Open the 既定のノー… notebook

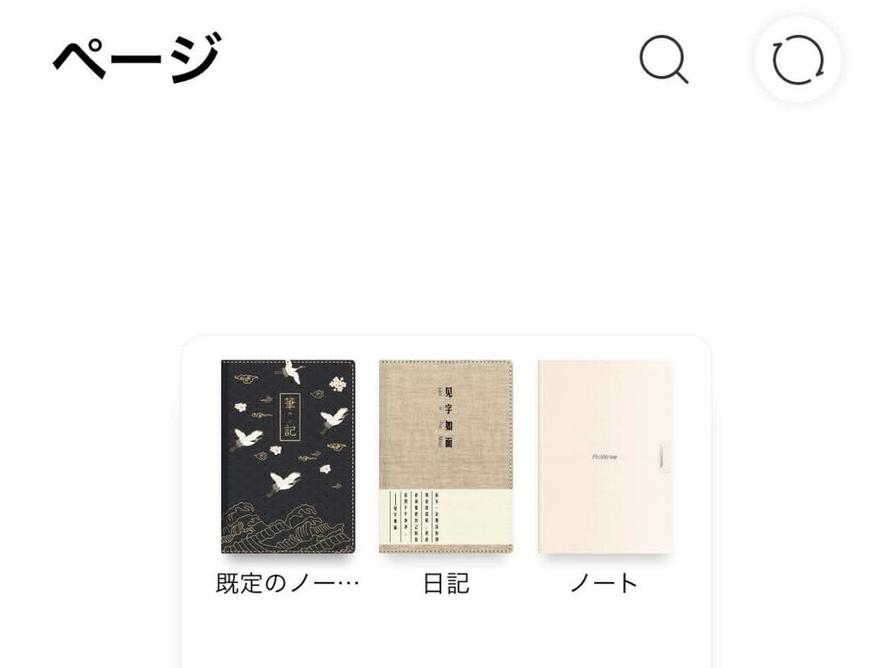tap(287, 456)
